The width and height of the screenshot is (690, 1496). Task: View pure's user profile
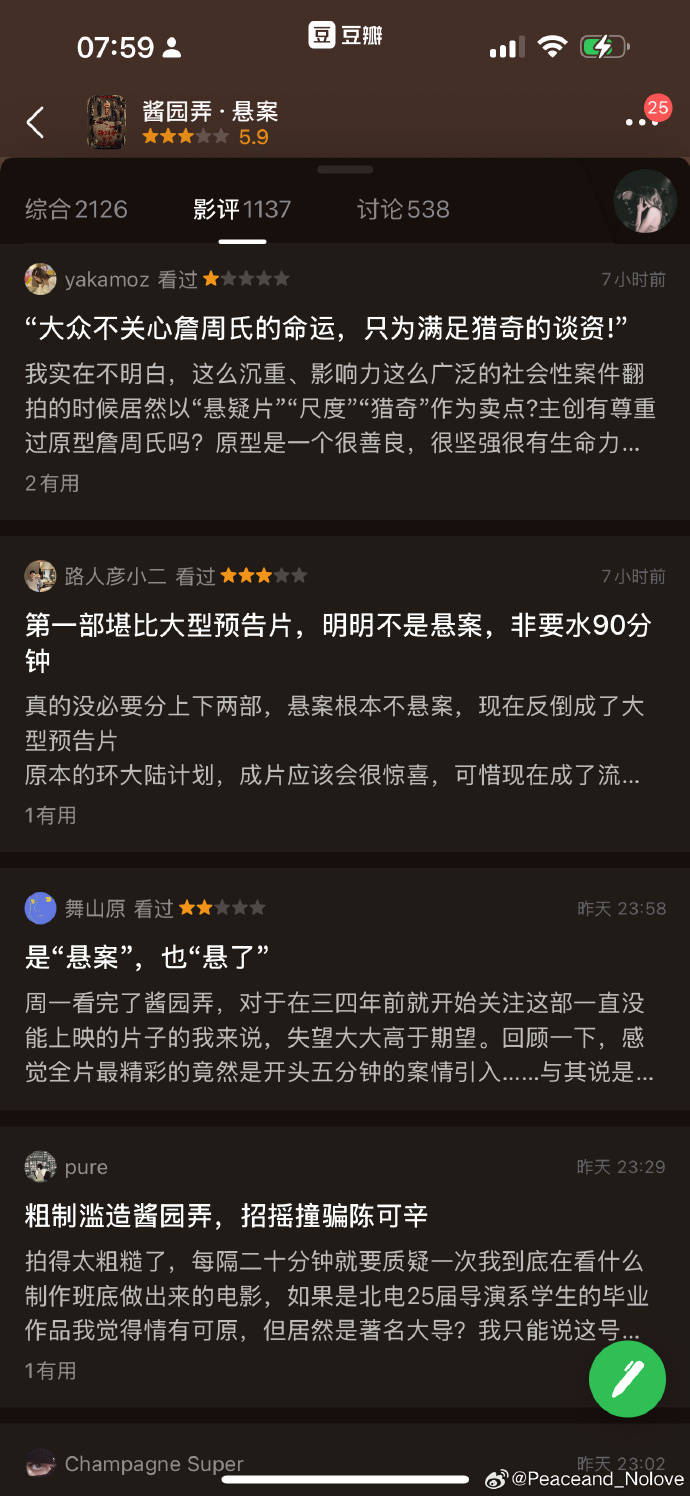click(41, 1167)
